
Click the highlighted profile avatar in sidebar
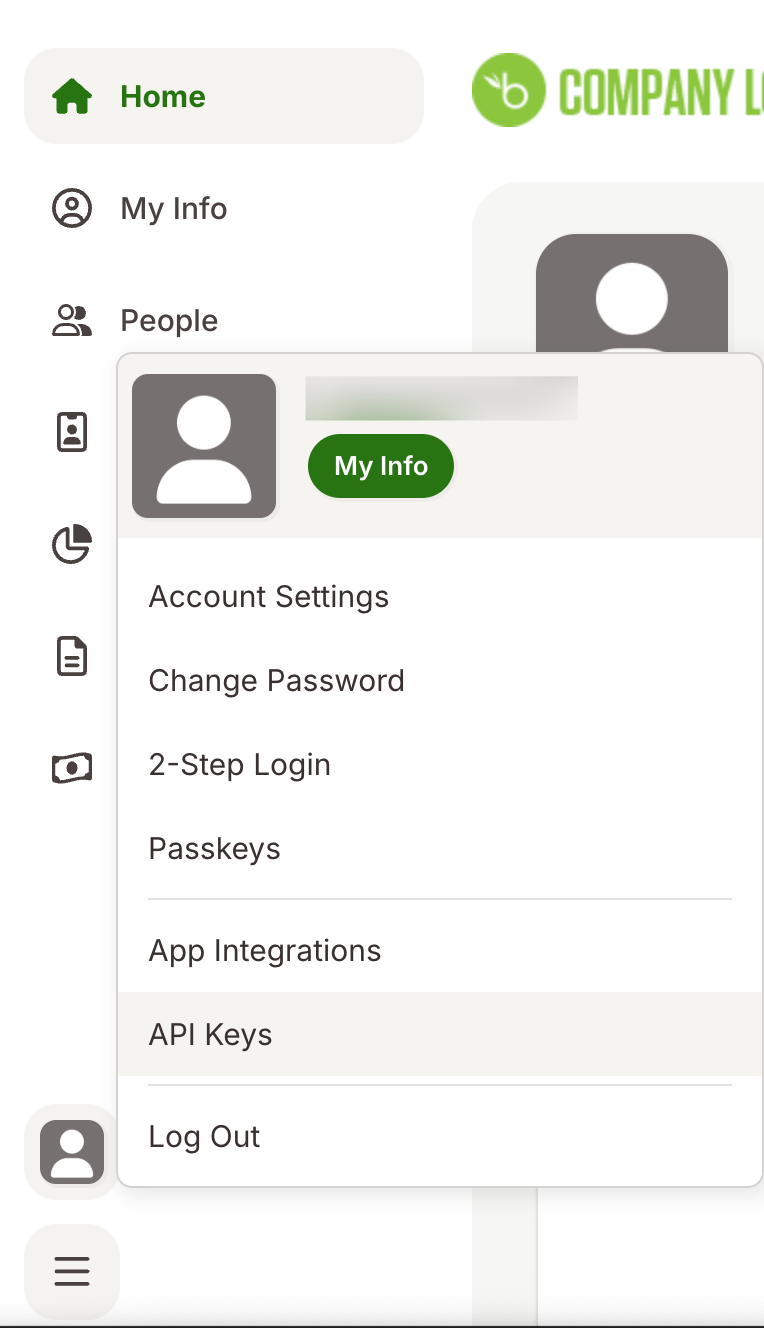point(71,1152)
